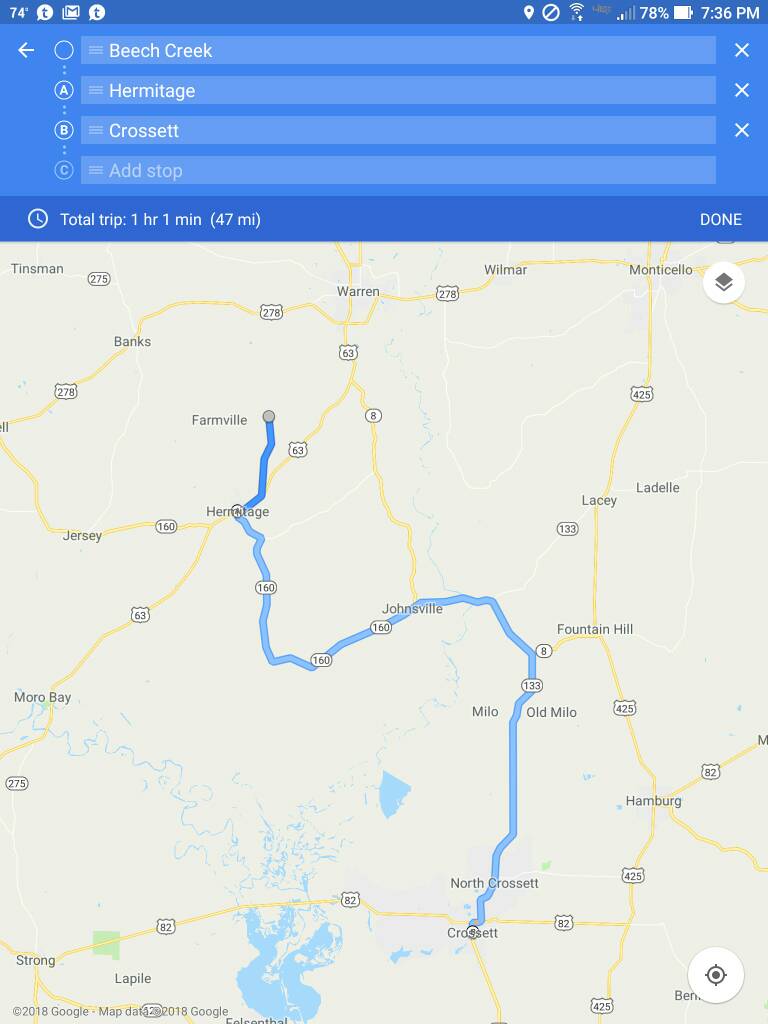768x1024 pixels.
Task: Go back using the arrow icon
Action: click(26, 50)
